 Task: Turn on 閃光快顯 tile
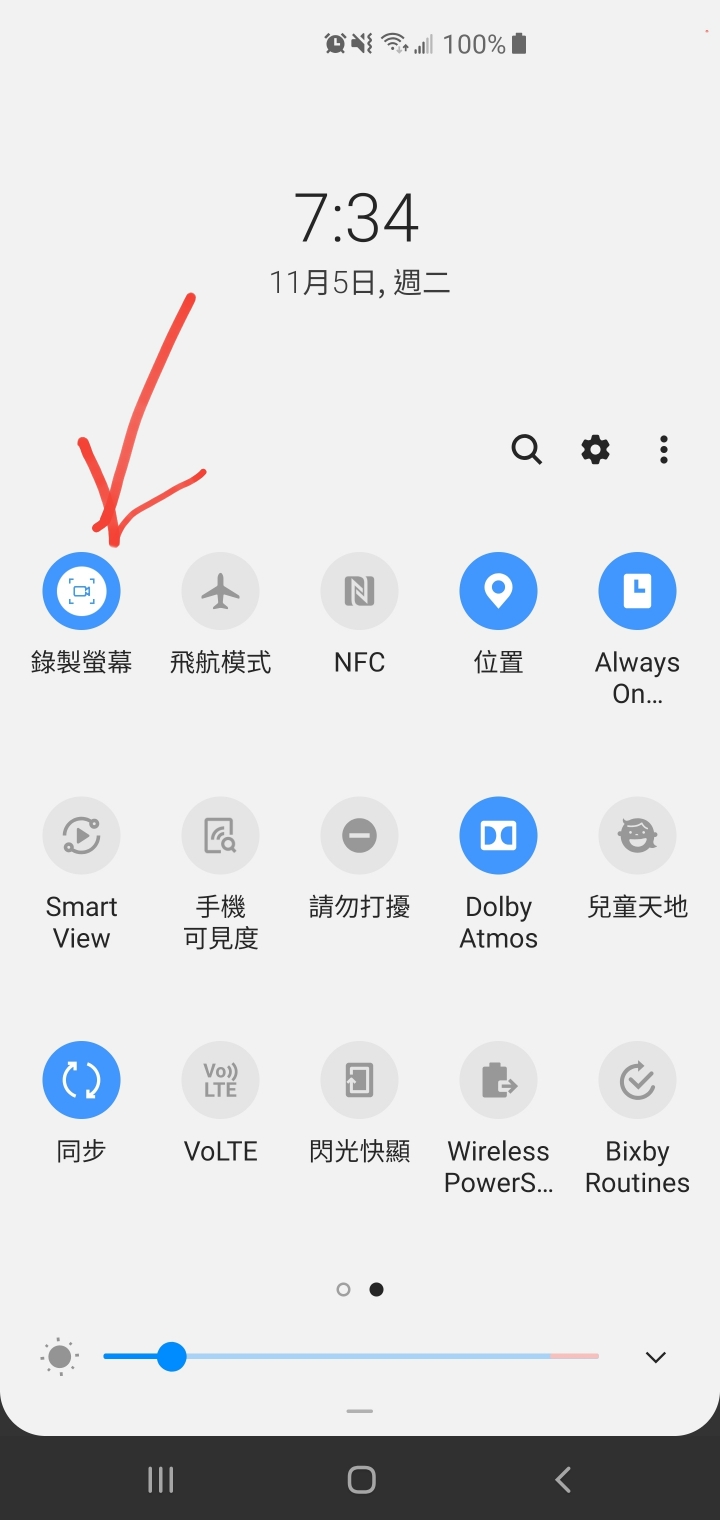click(x=359, y=1080)
